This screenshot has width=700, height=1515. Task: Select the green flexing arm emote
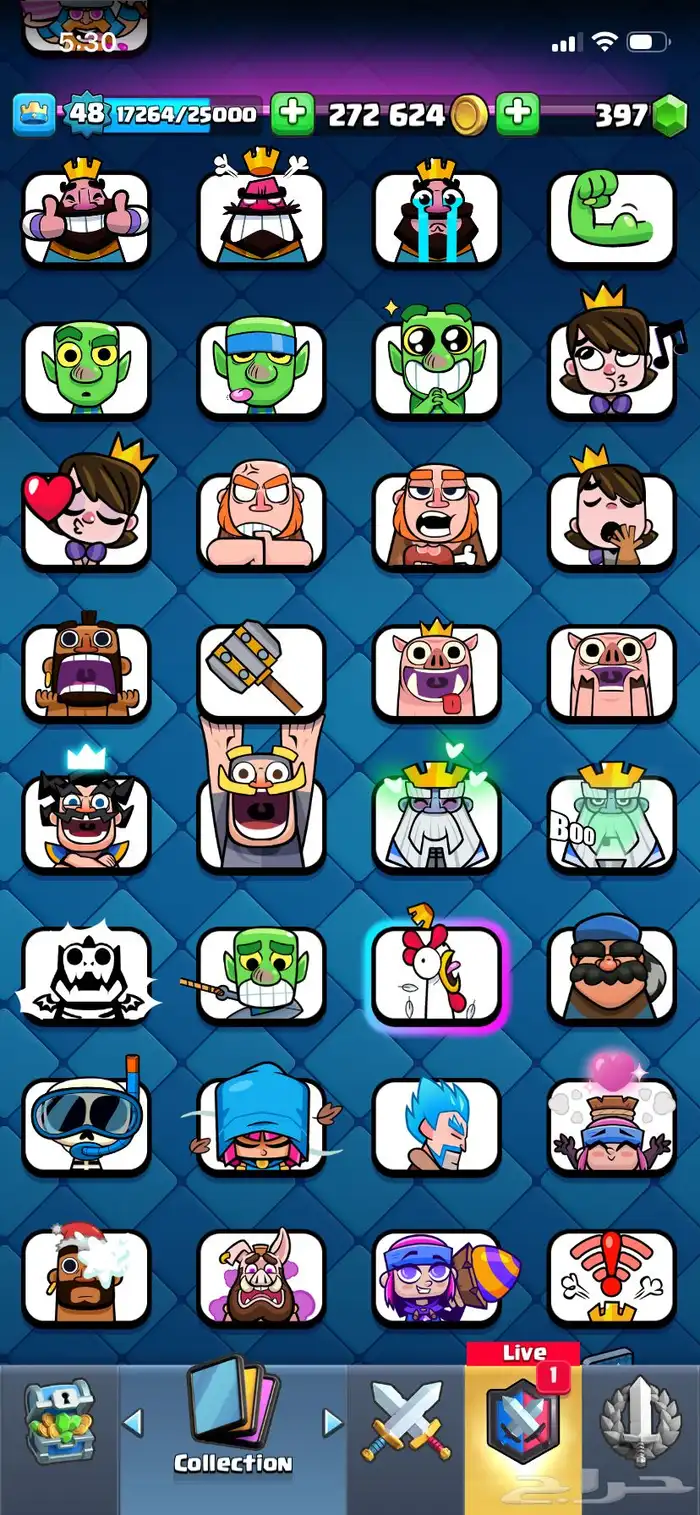click(611, 216)
